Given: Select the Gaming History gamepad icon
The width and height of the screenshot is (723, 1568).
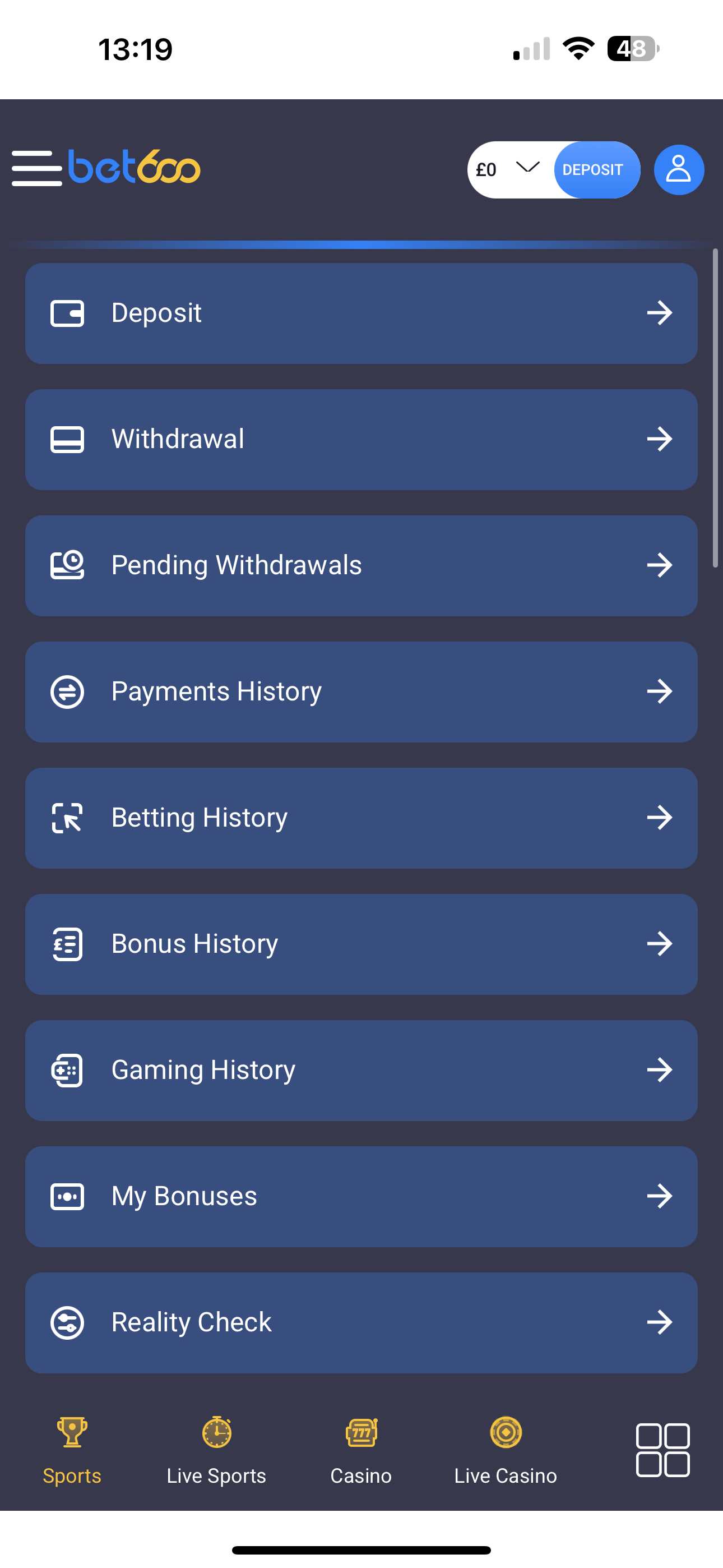Looking at the screenshot, I should 67,1069.
